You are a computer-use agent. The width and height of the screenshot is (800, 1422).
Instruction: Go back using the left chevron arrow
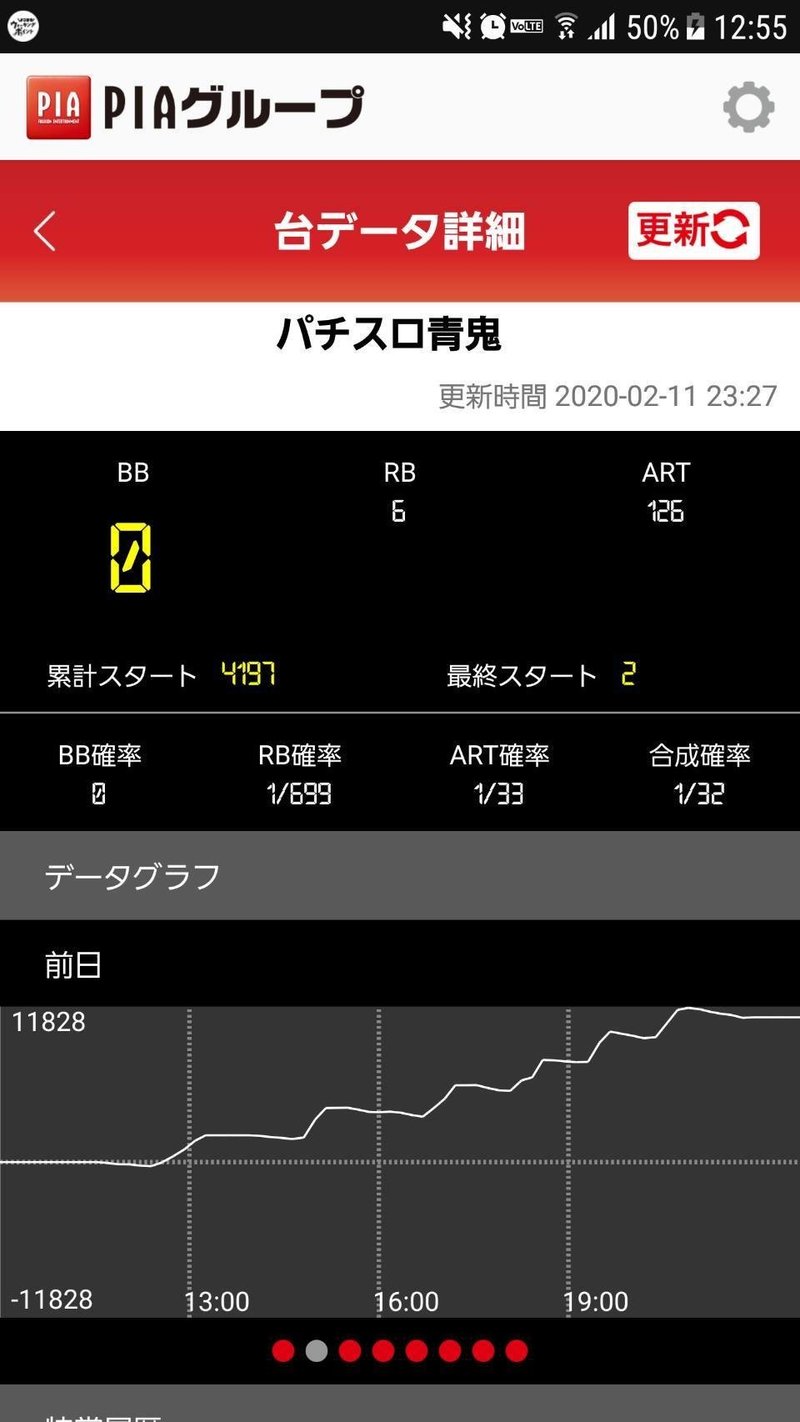44,230
